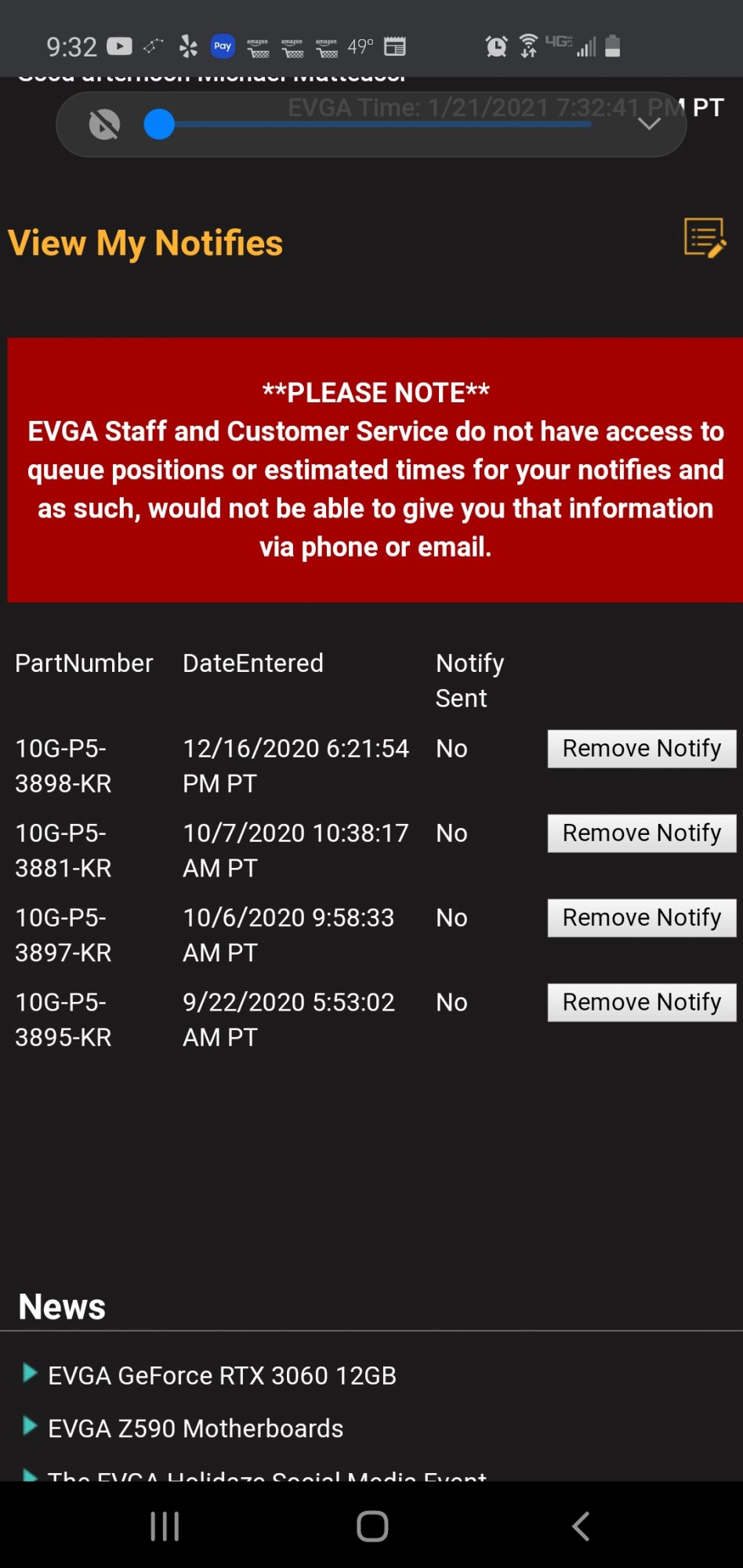This screenshot has height=1568, width=743.
Task: Go back using the navigation bar
Action: click(581, 1526)
